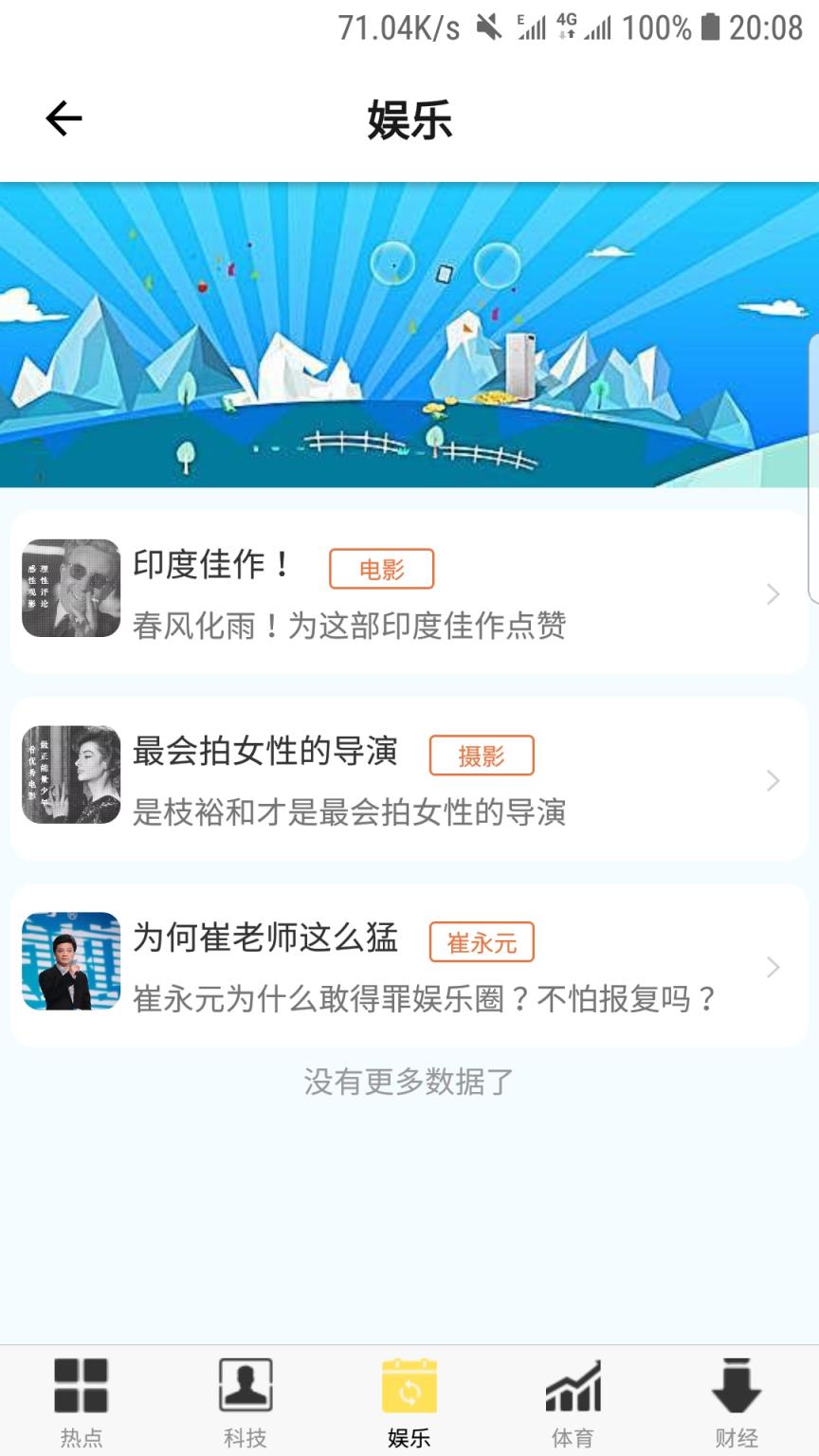Tap the muted sound icon in status bar
Image resolution: width=819 pixels, height=1456 pixels.
[489, 27]
